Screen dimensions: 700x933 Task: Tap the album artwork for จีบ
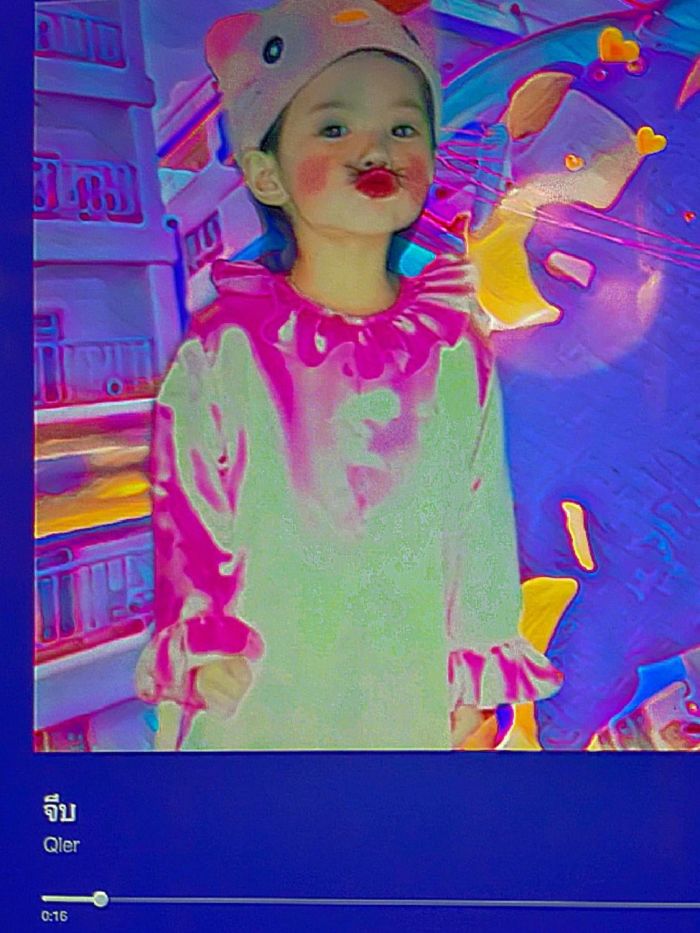(367, 375)
